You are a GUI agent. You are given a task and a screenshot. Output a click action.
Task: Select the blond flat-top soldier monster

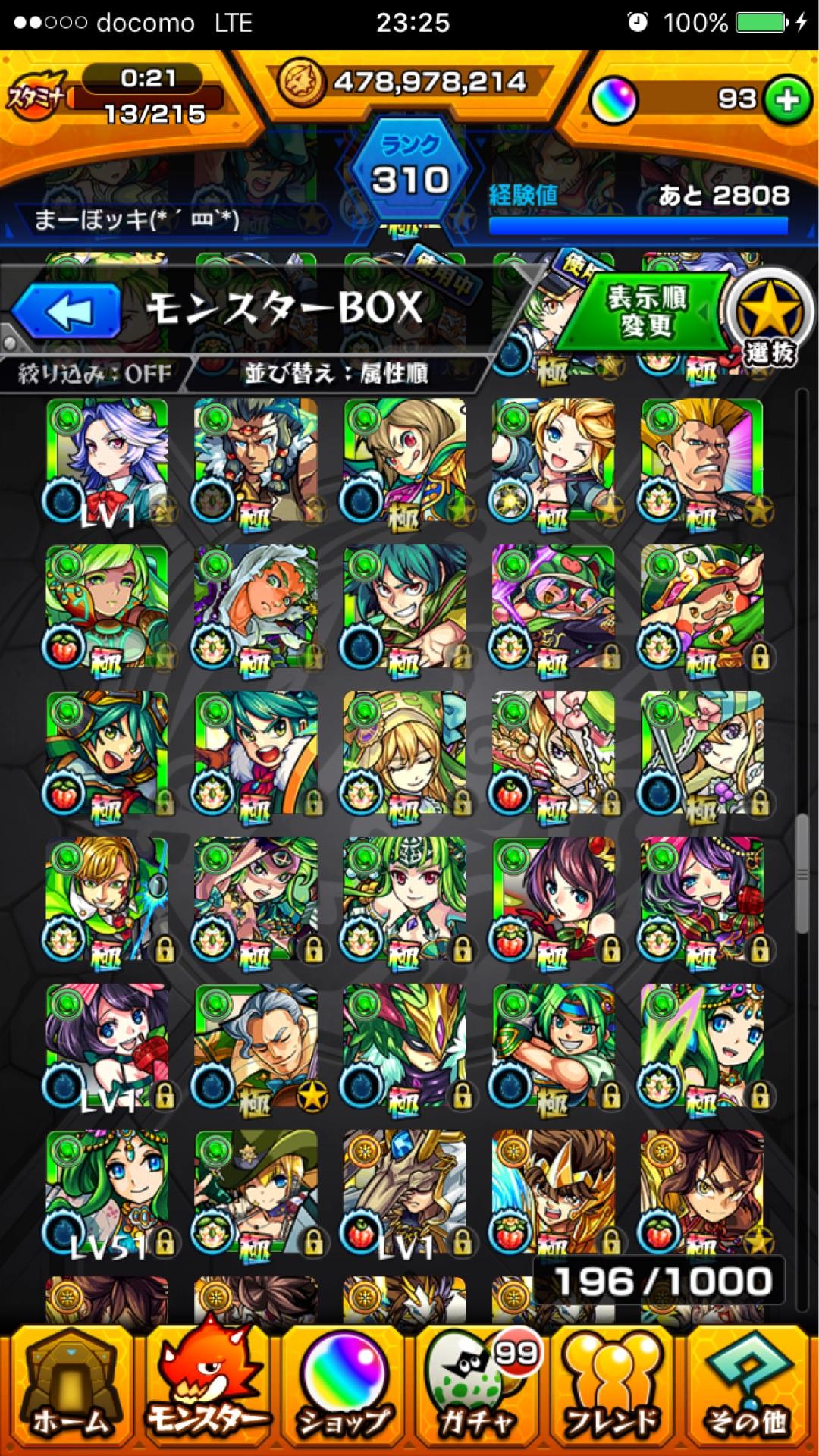702,462
